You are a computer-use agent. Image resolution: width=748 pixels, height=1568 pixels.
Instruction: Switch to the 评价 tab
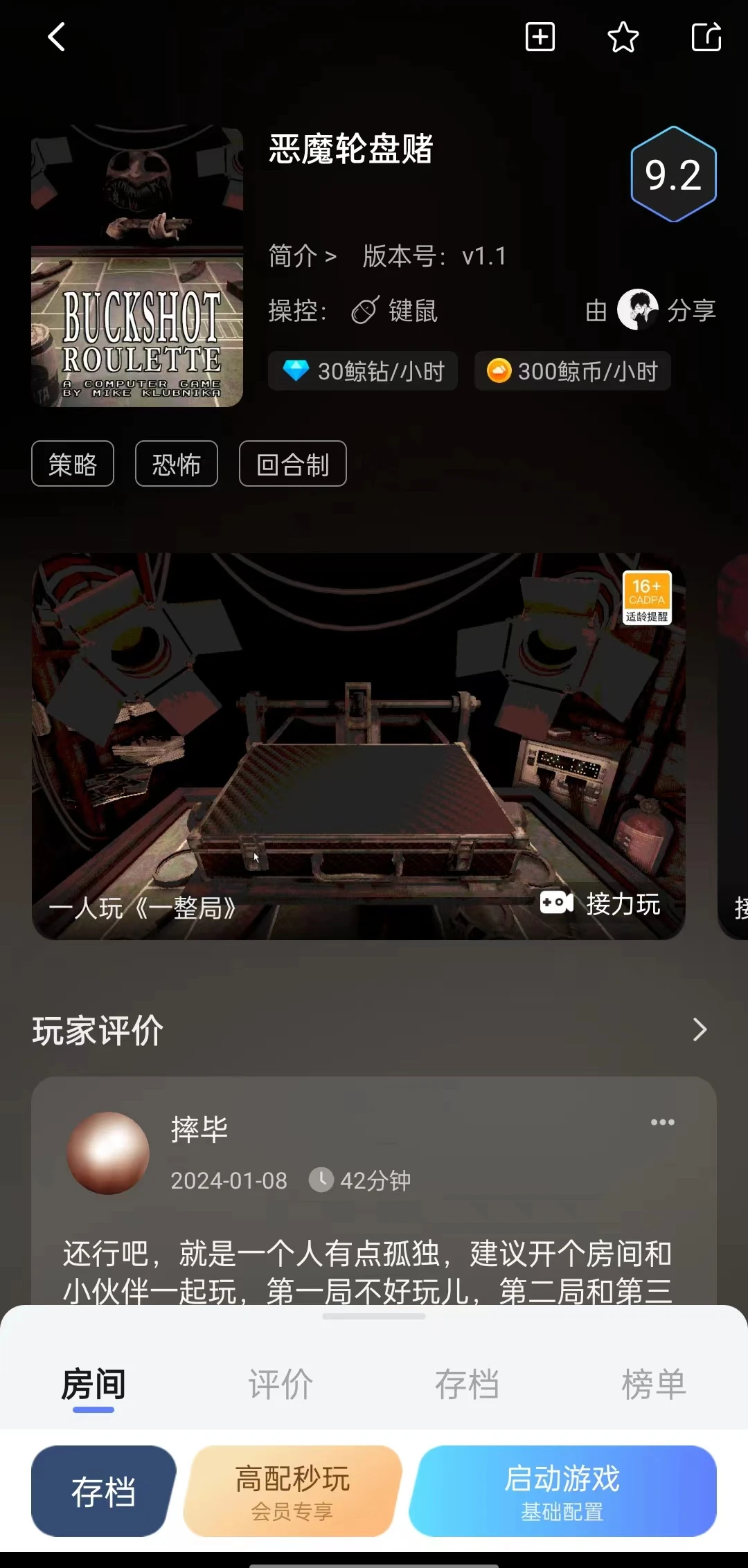280,1385
